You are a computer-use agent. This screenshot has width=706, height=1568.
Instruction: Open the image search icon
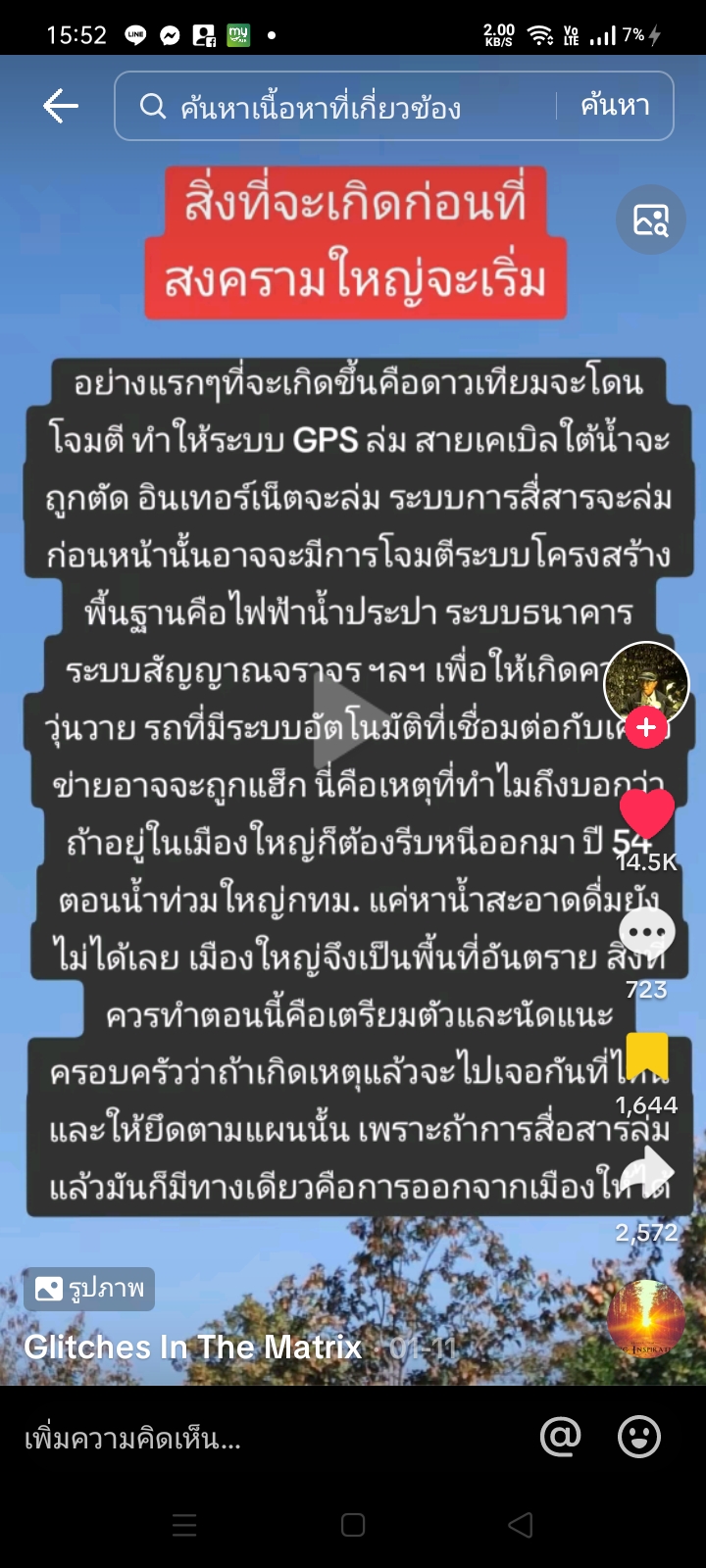[x=650, y=220]
